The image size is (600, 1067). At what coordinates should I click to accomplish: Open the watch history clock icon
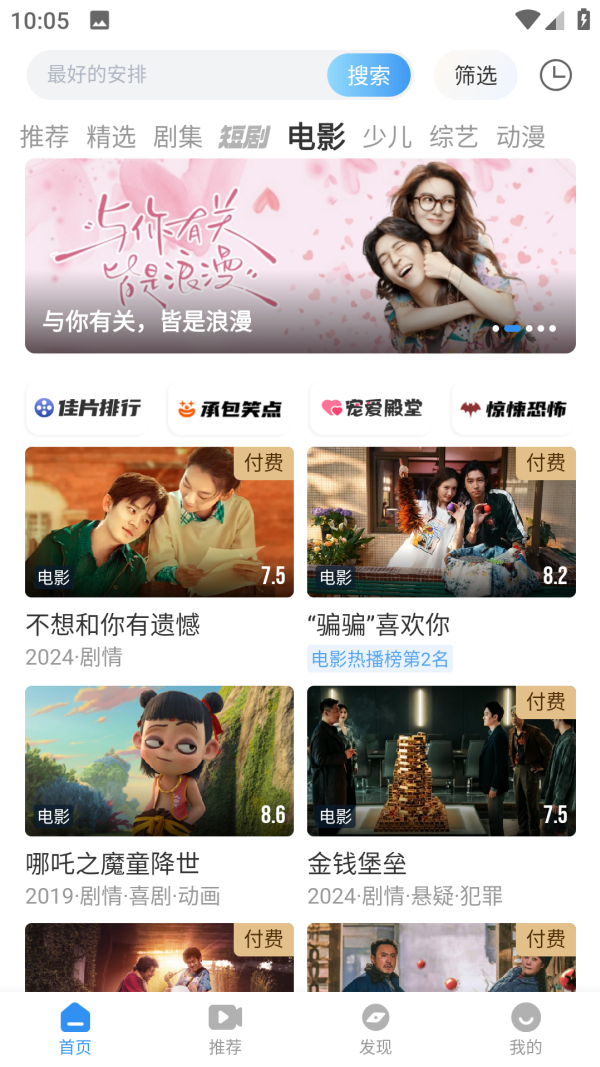[555, 75]
